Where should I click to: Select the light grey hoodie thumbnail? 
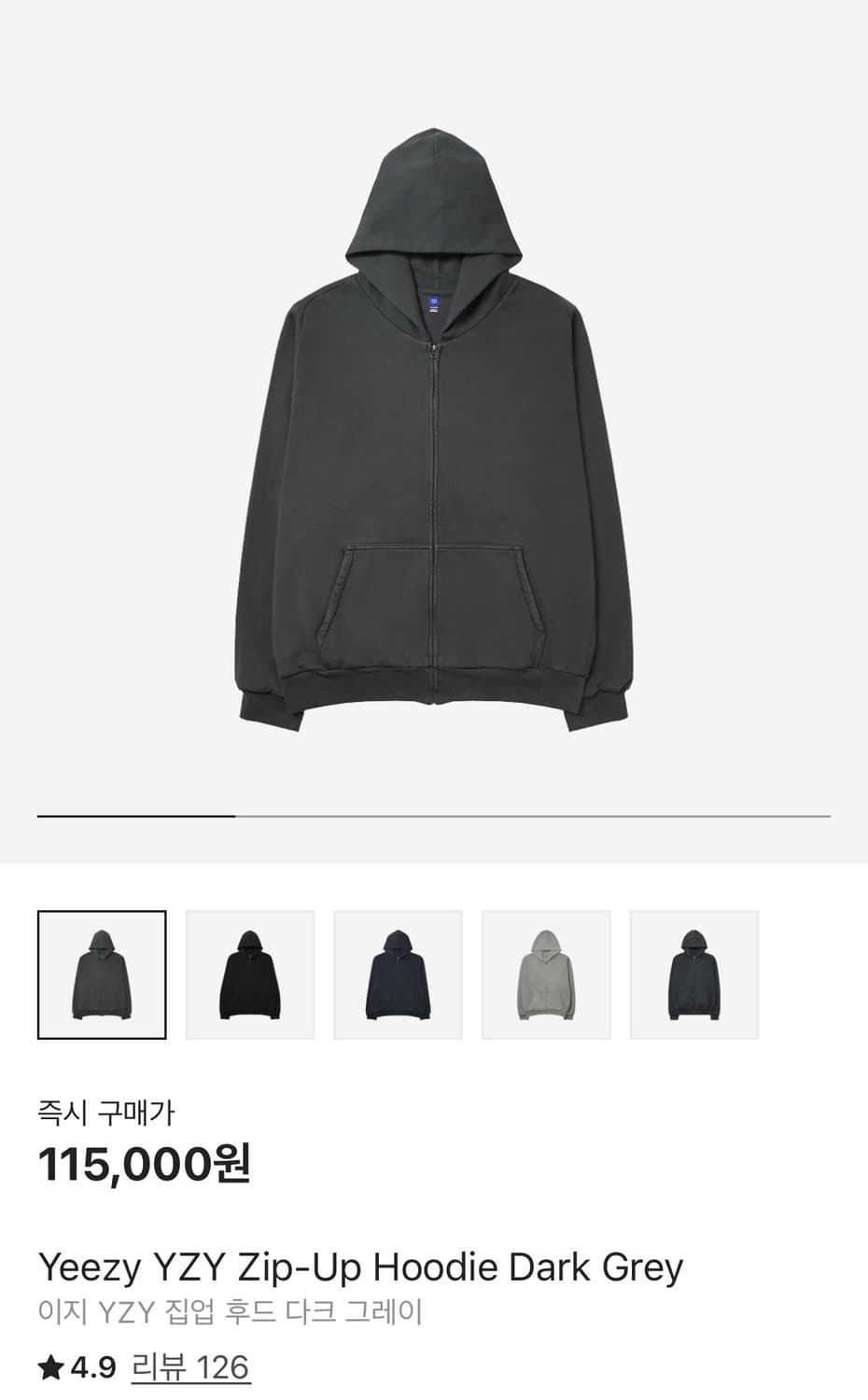tap(546, 974)
